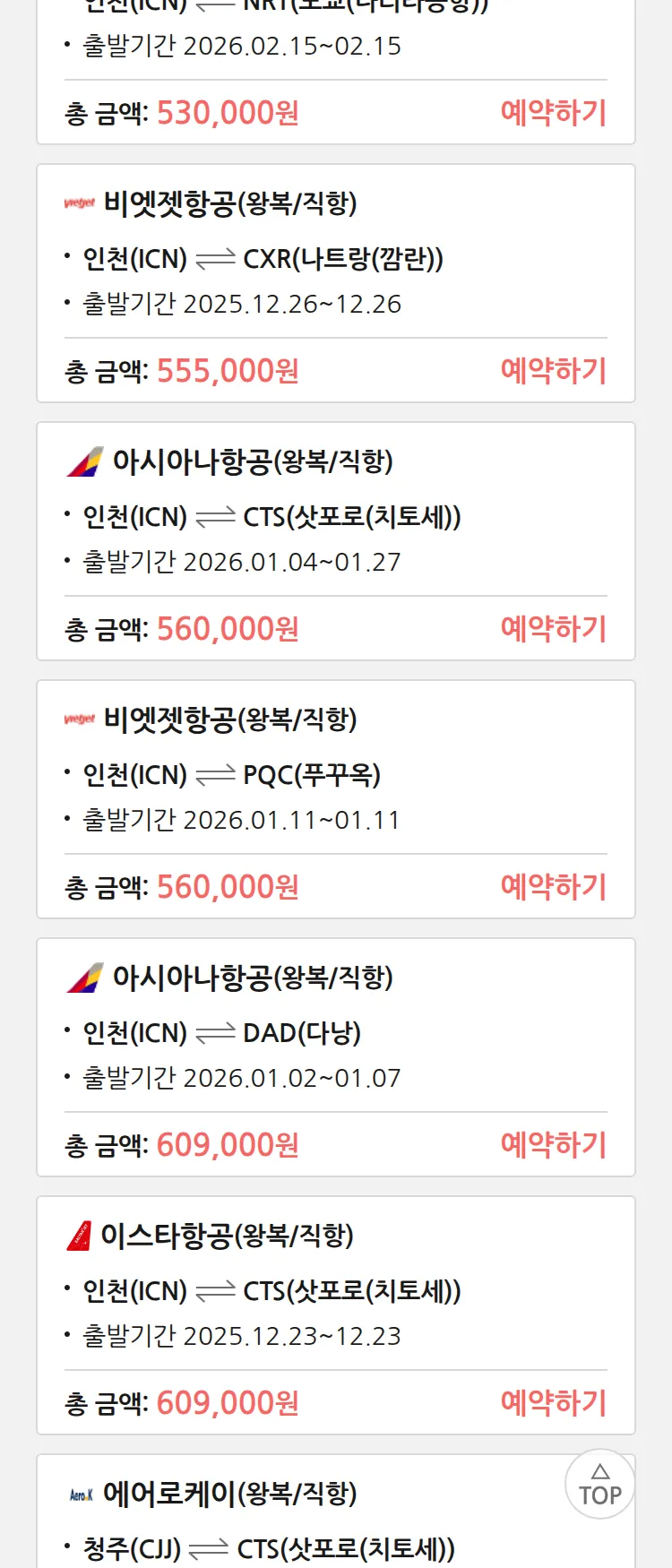
Task: Book 아시아나항공 flight to DAD 다낭
Action: click(553, 1145)
